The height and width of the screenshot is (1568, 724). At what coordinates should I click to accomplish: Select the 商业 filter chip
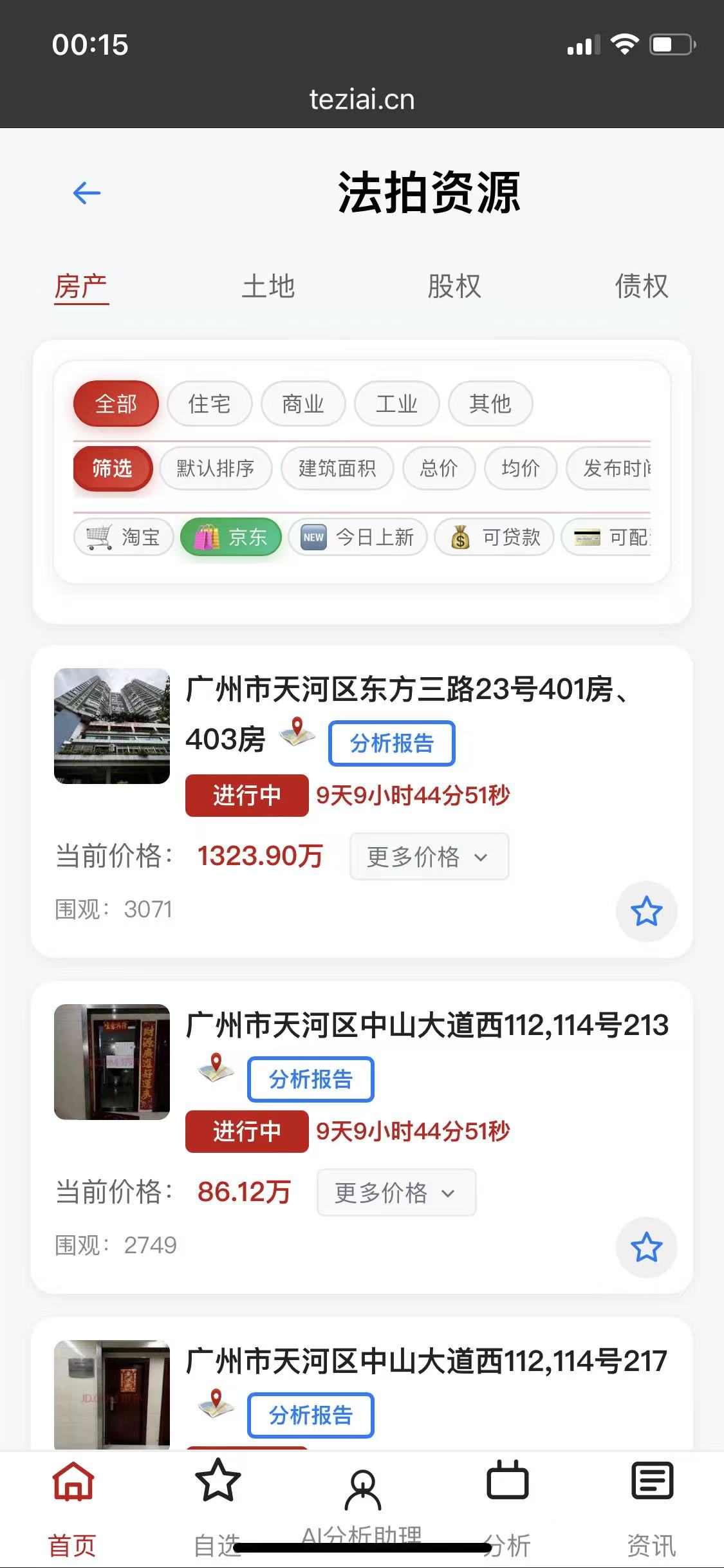pos(303,404)
